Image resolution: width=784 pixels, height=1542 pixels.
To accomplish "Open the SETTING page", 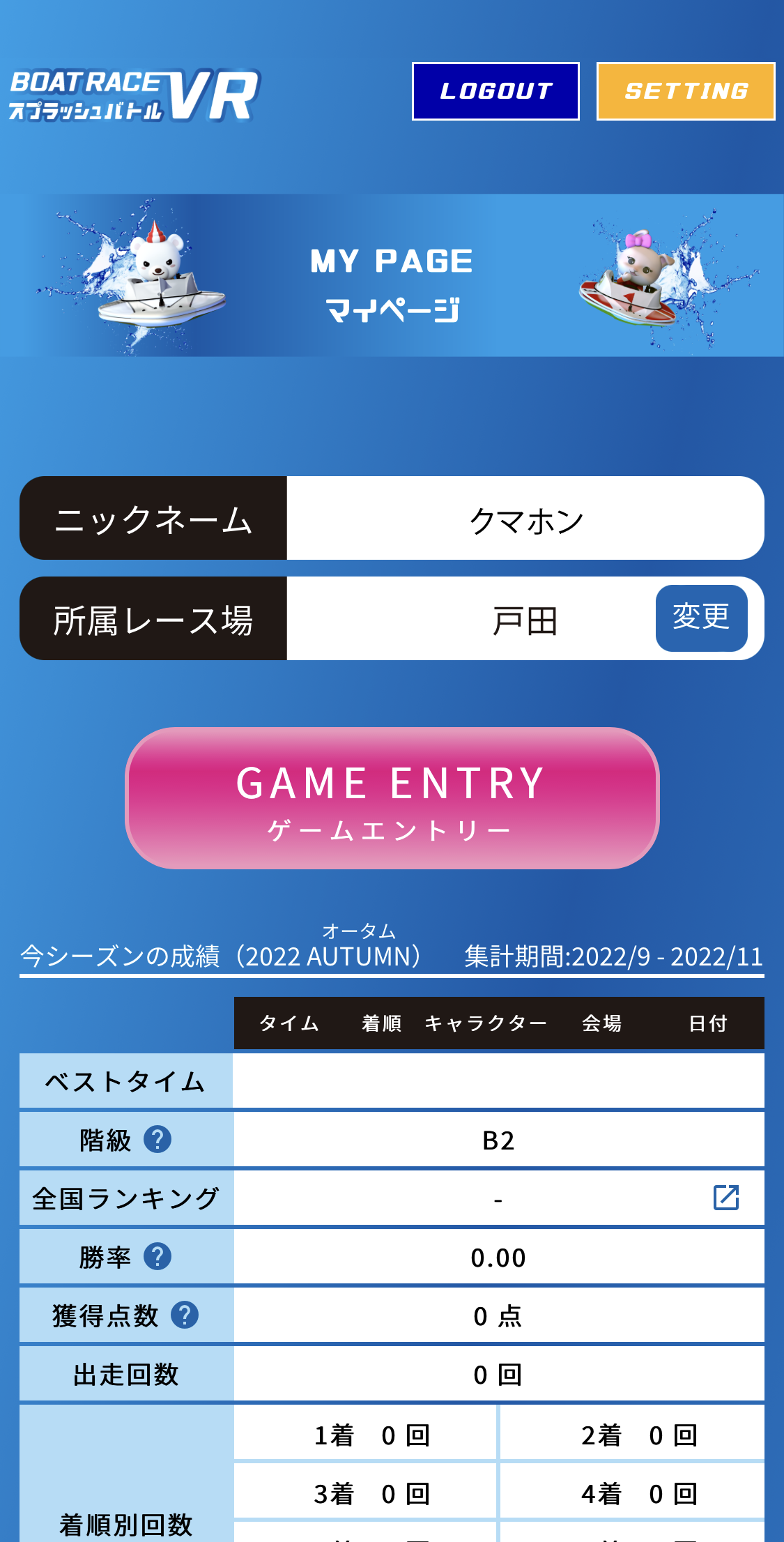I will [686, 91].
